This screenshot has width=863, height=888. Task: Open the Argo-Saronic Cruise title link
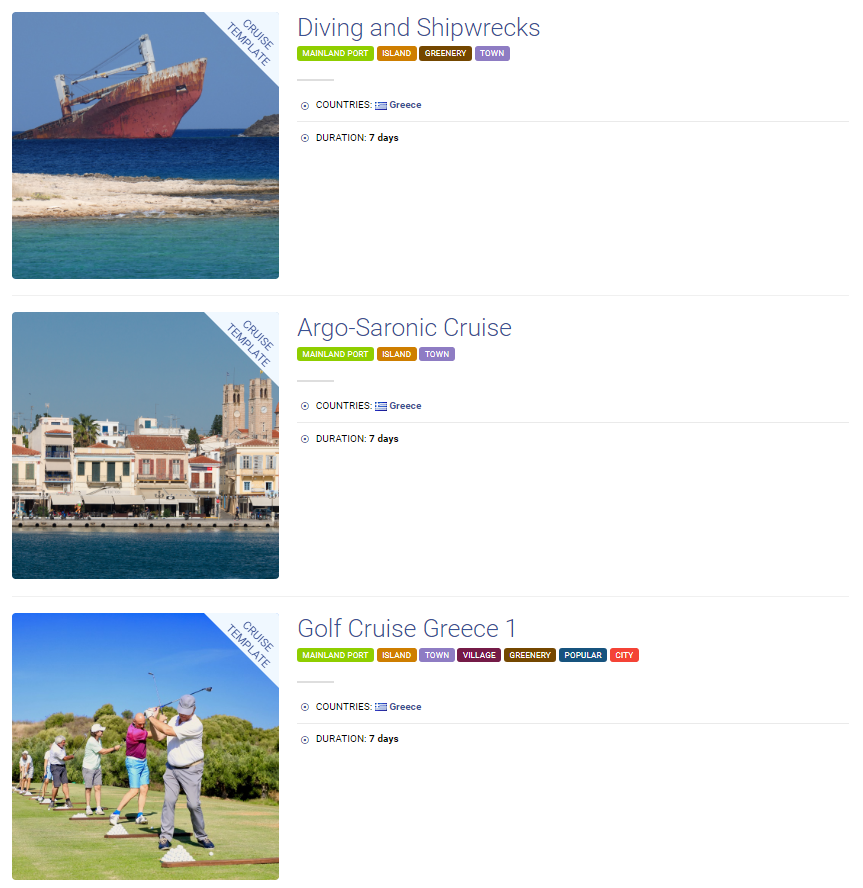pyautogui.click(x=404, y=328)
